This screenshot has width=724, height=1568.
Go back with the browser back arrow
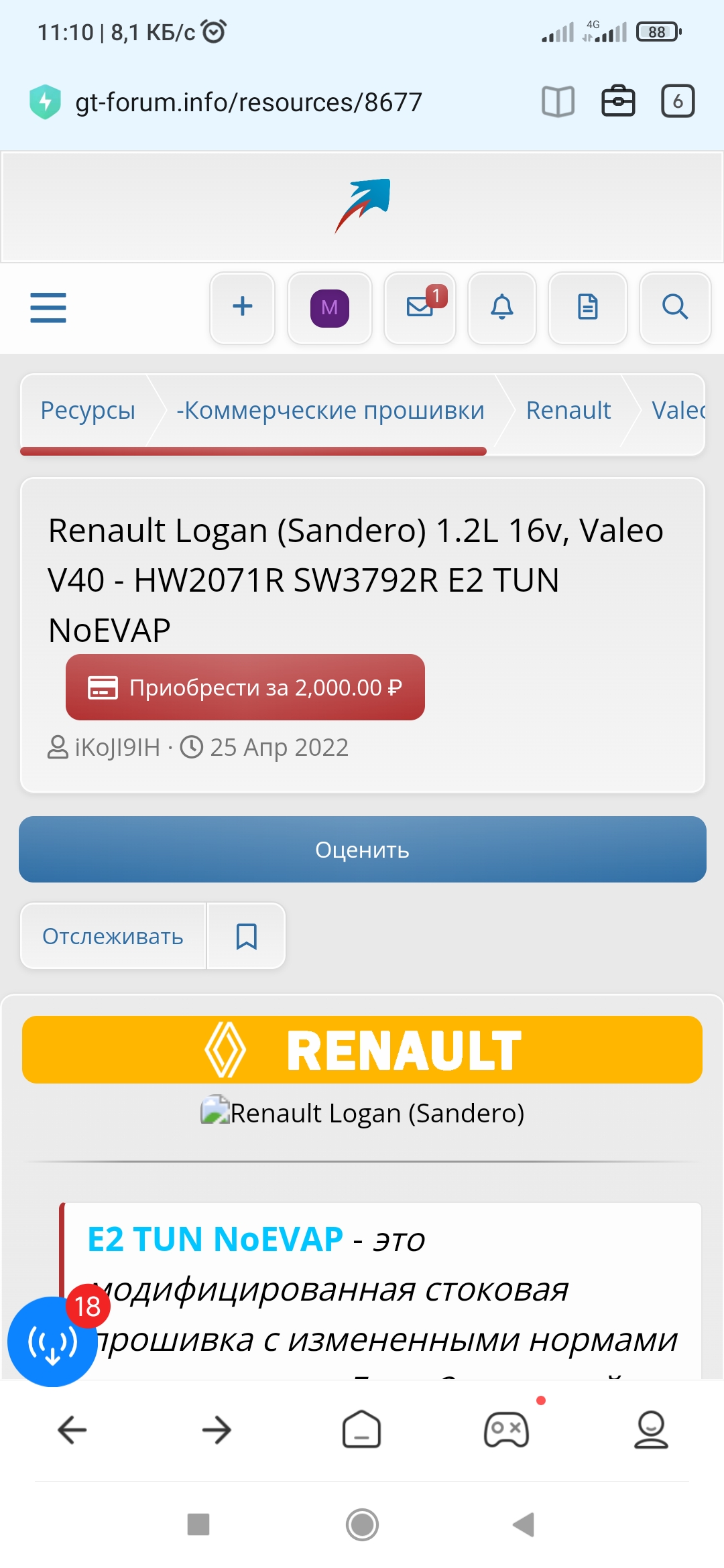pos(72,1430)
